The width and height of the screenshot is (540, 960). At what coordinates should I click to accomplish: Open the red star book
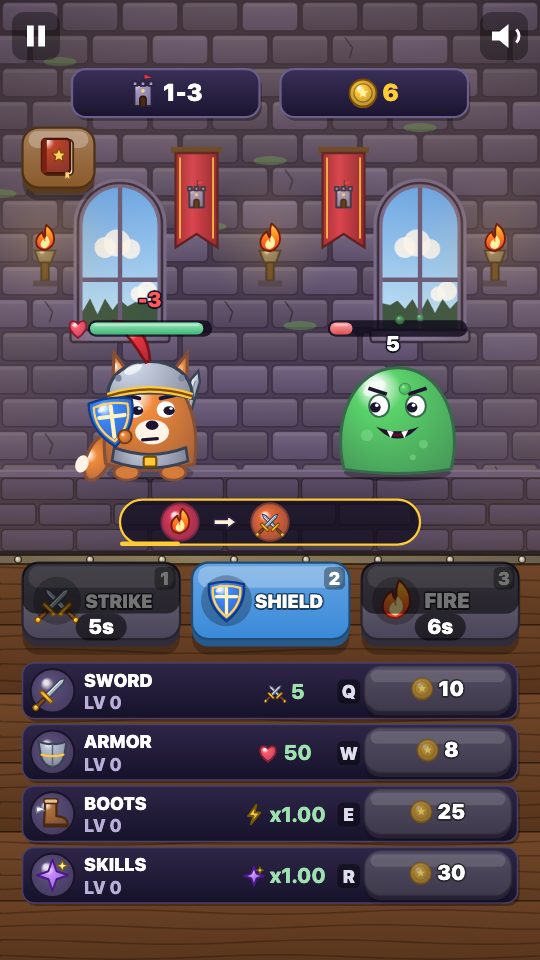(59, 159)
